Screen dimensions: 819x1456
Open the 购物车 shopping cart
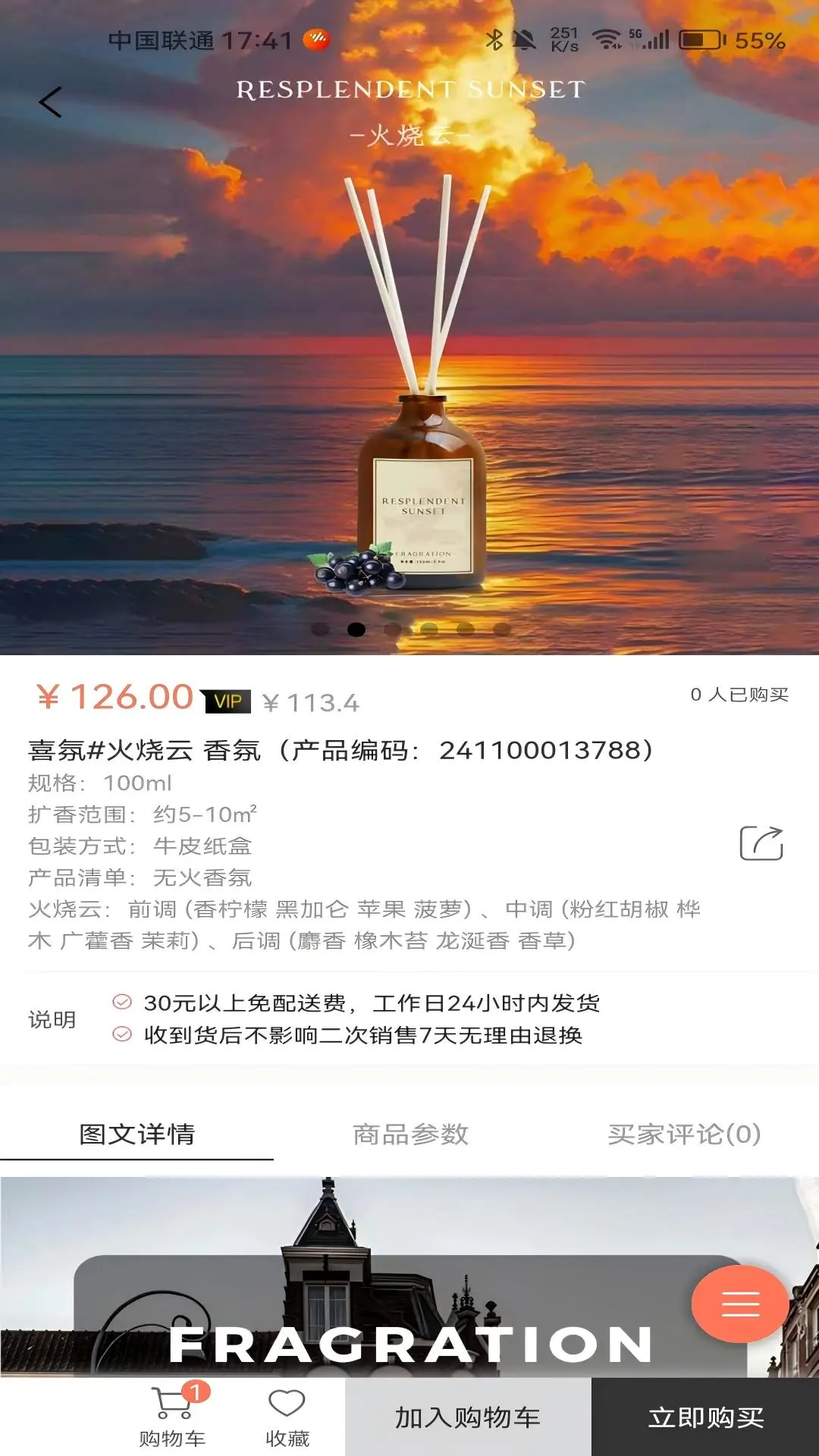[x=173, y=1417]
